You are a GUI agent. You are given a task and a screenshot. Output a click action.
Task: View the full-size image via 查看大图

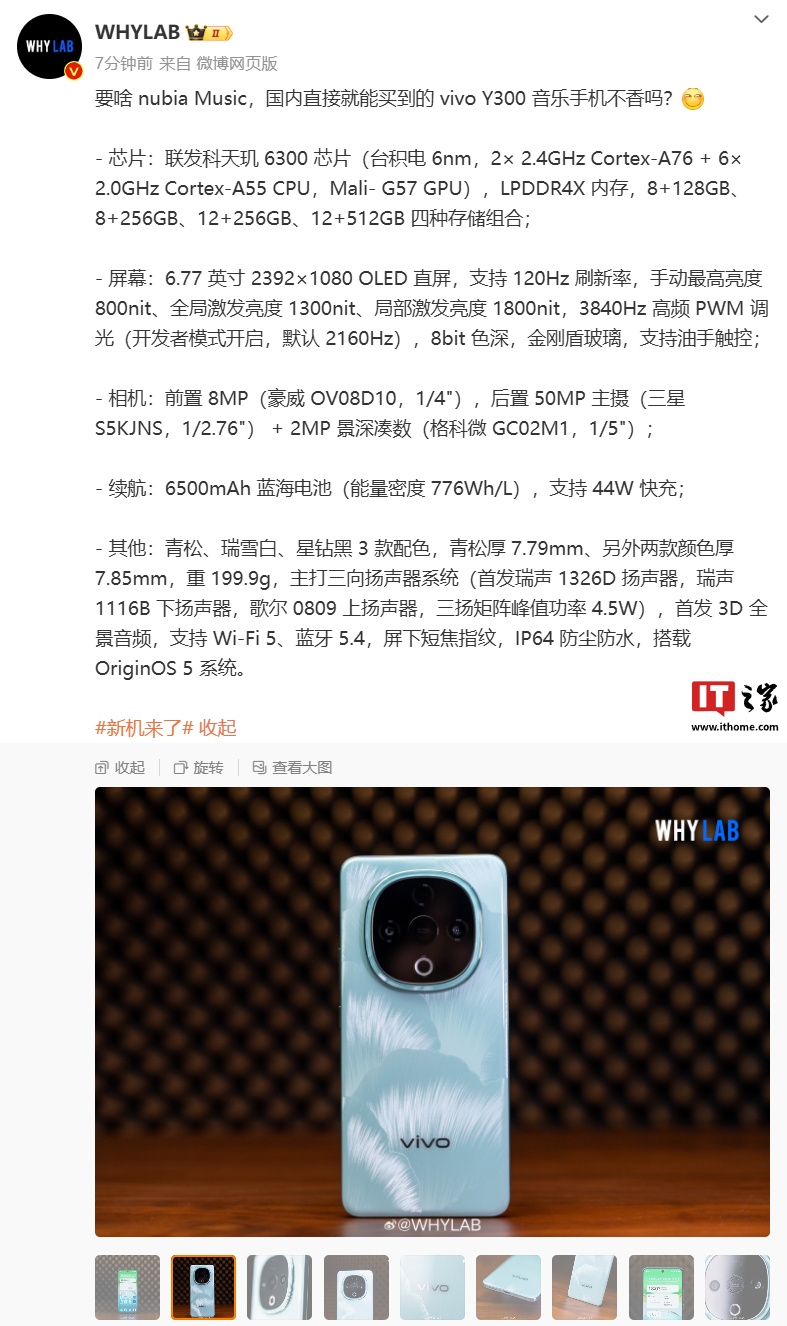(292, 768)
